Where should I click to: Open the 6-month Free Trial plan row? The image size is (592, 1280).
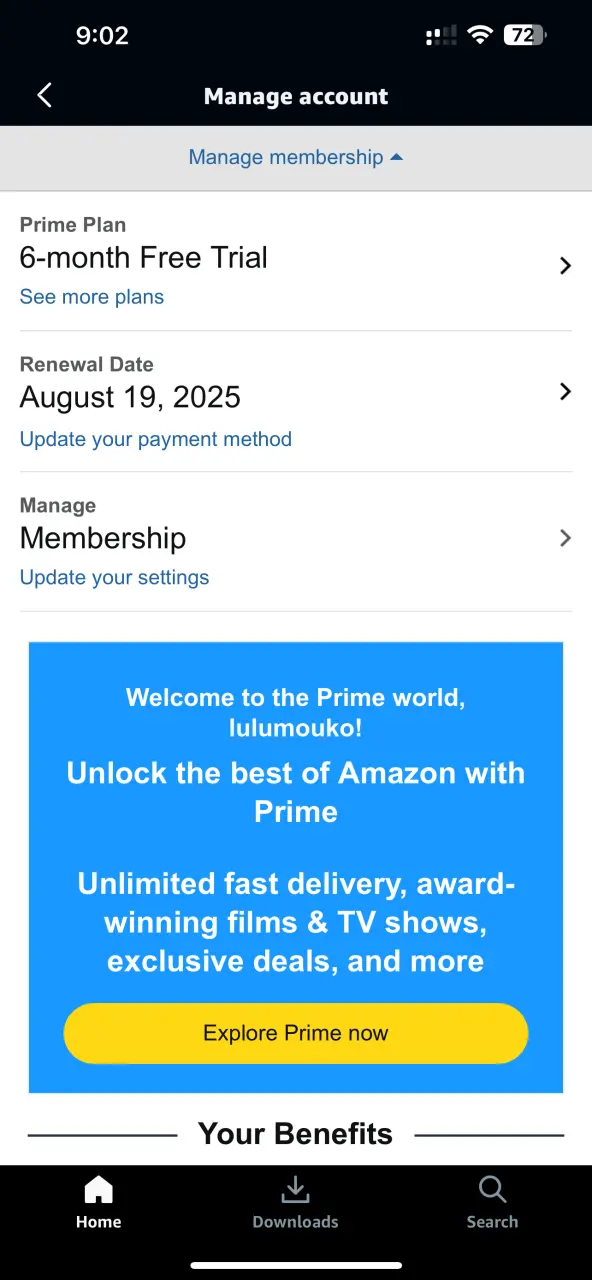(x=296, y=261)
